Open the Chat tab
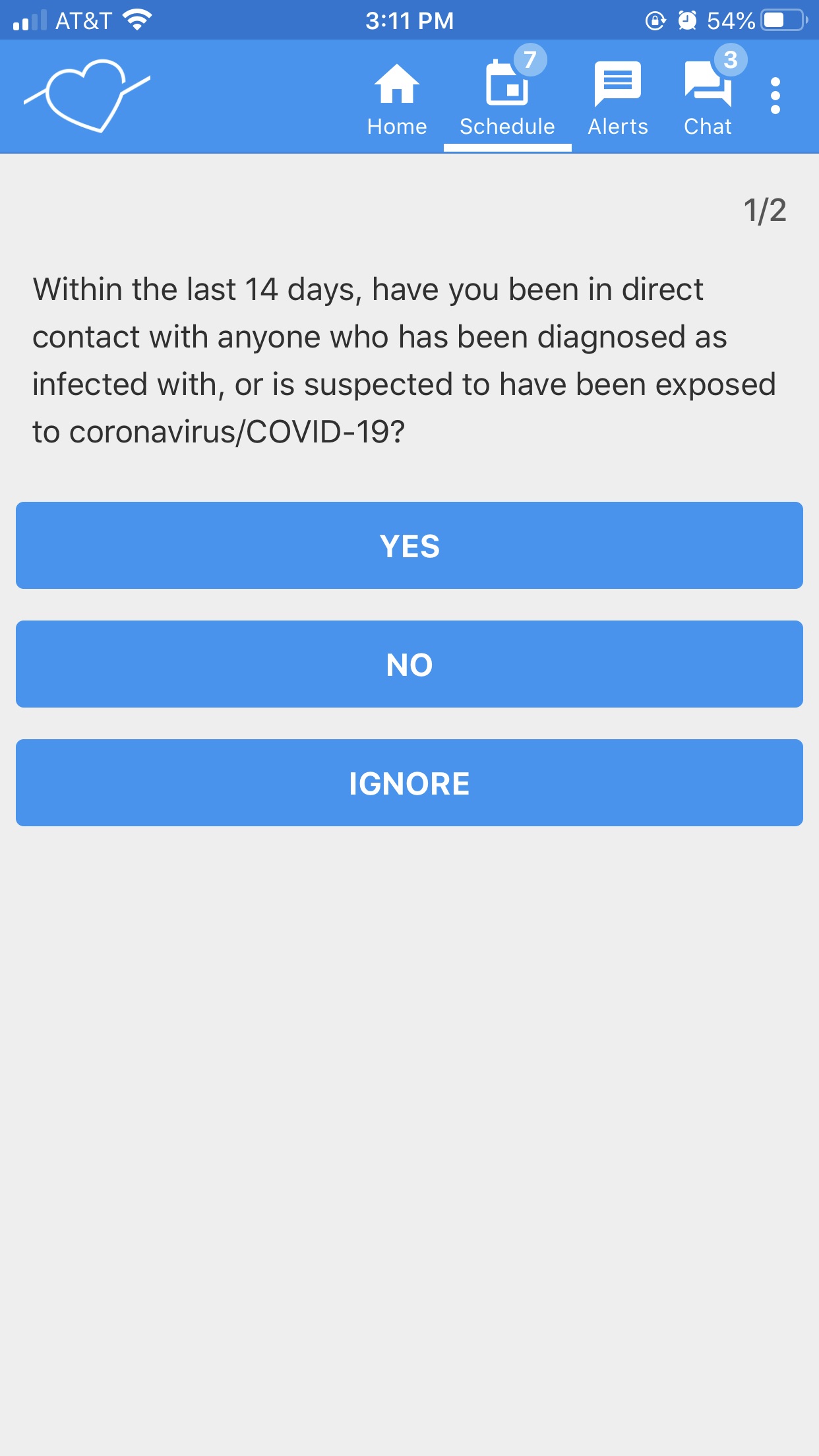 pos(708,99)
